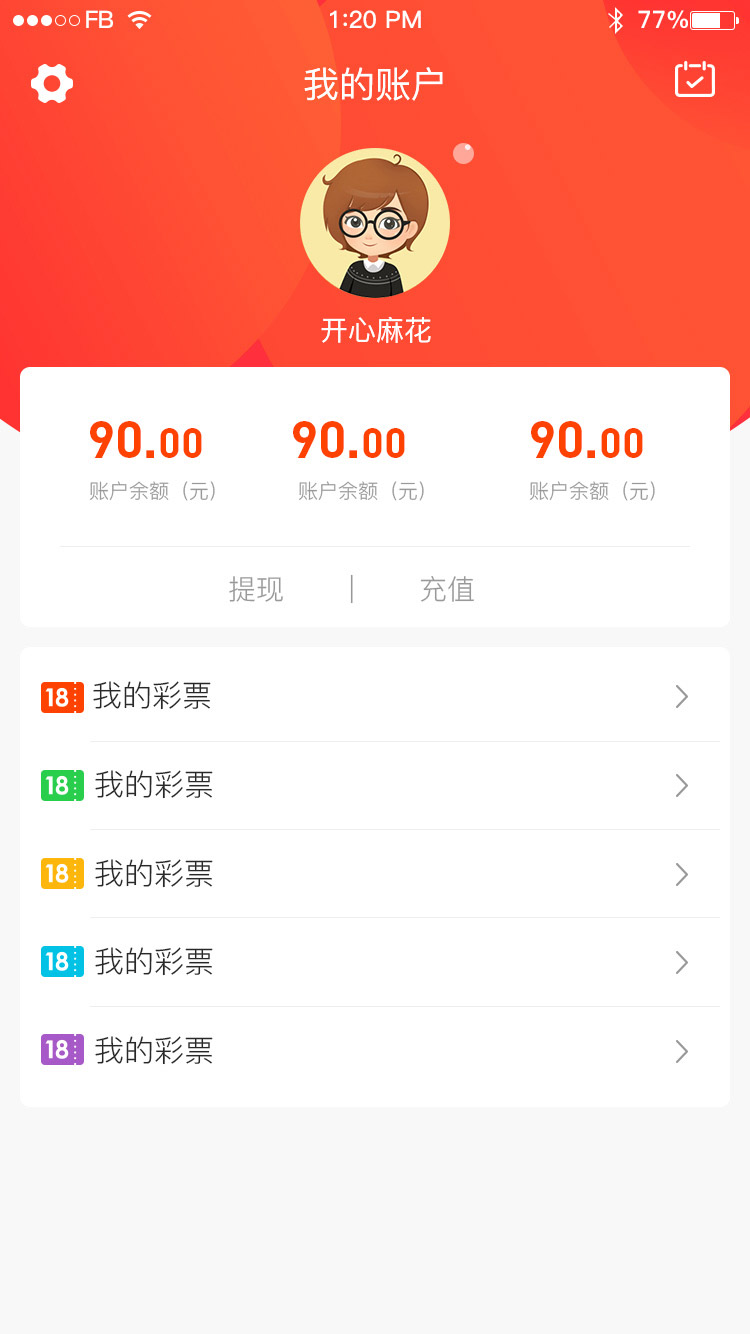
Task: Open 我的彩票 with the blue ticket icon
Action: pyautogui.click(x=375, y=962)
